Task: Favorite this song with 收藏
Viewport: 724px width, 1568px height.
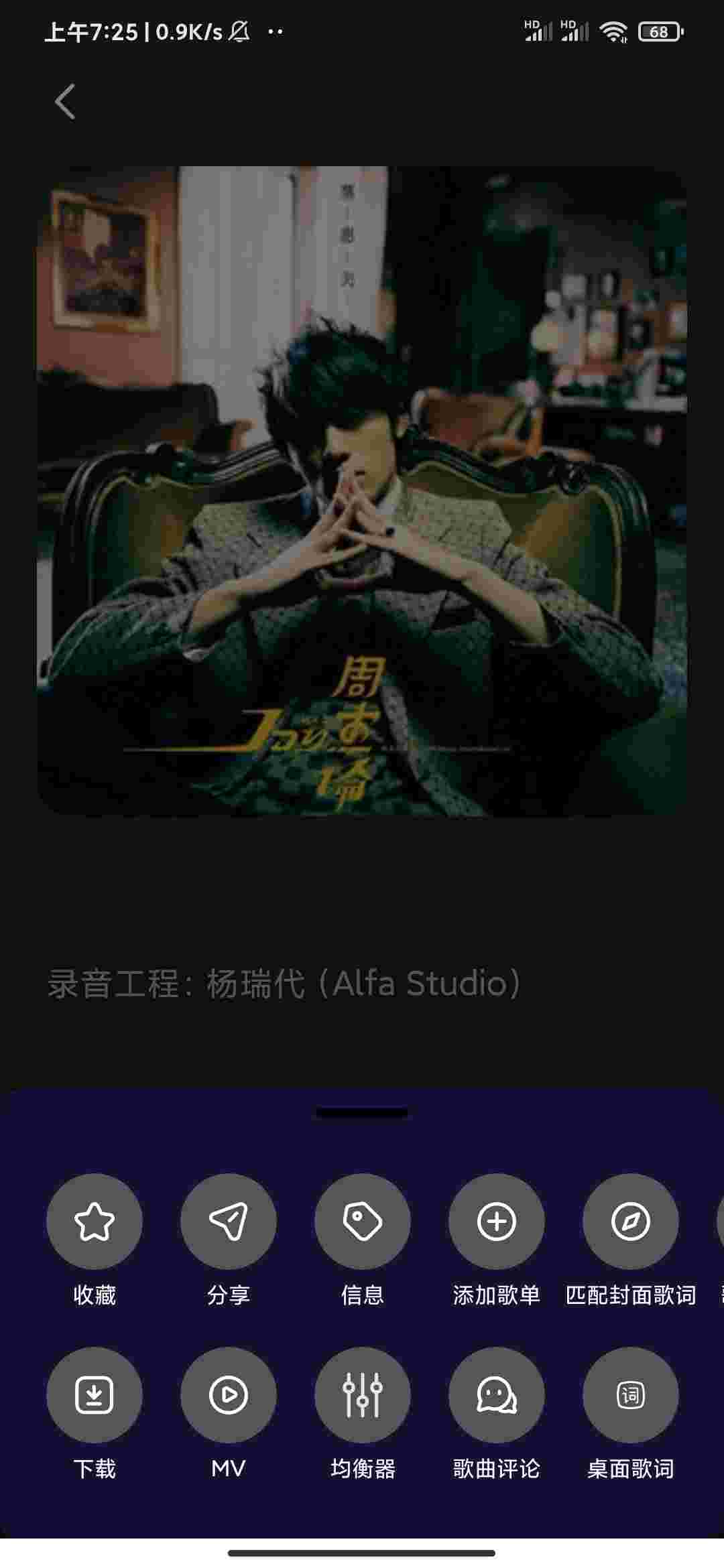Action: 95,1221
